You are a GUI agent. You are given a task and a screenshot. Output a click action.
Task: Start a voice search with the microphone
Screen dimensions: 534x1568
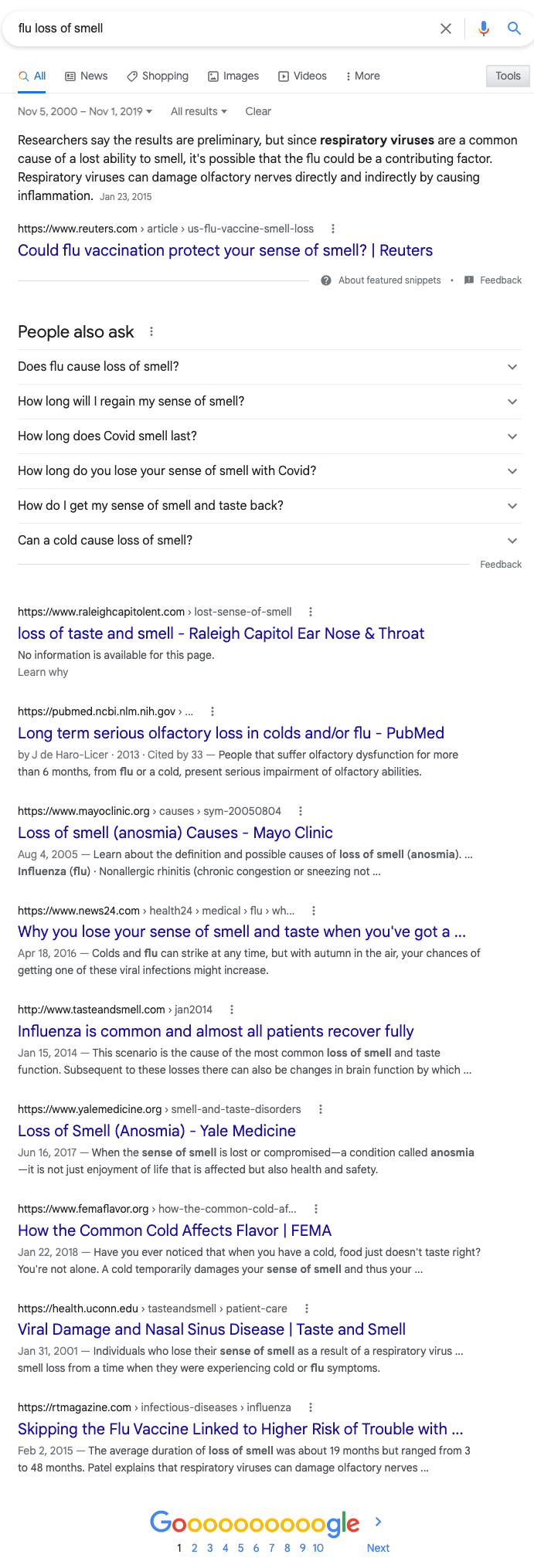click(x=484, y=29)
